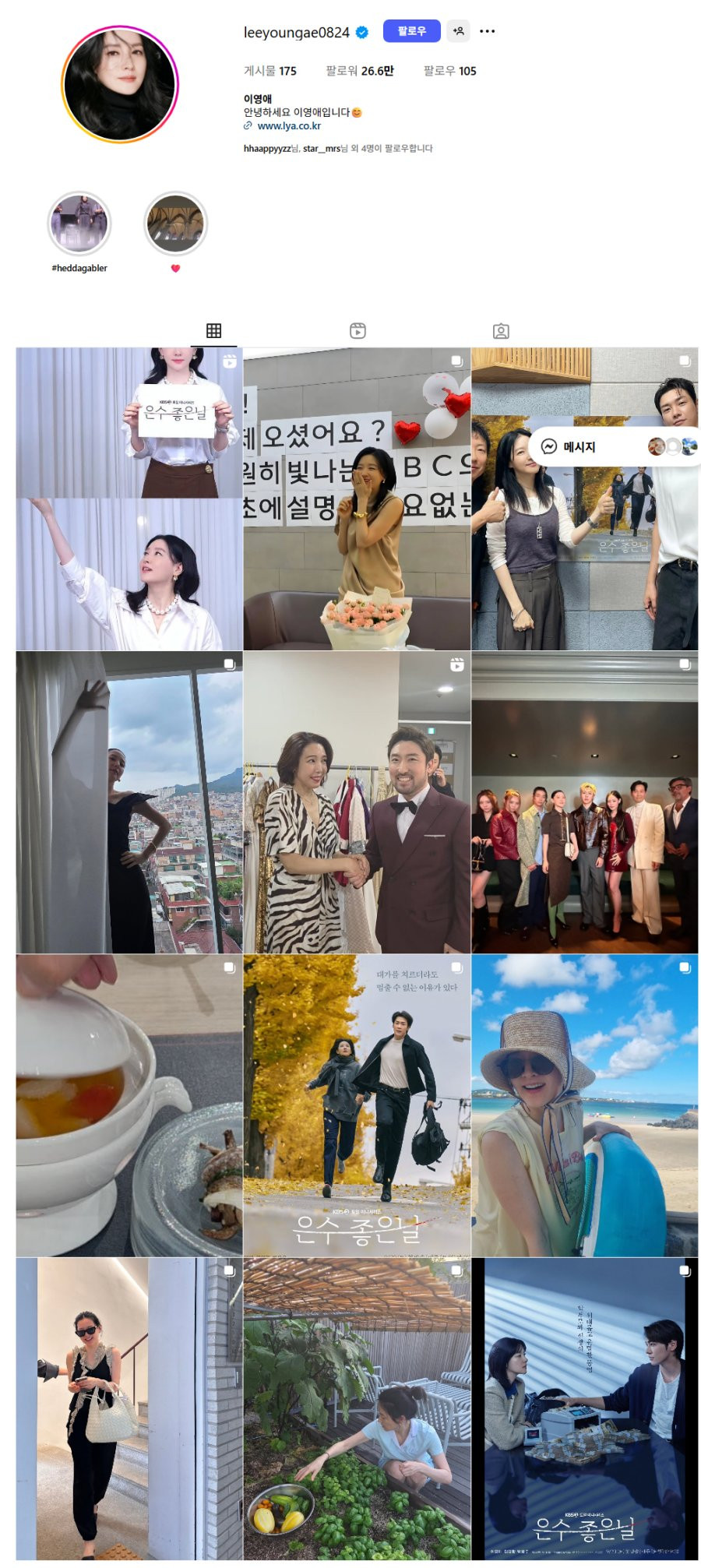Screen dimensions: 701x1568
Task: Open the post with balloons and flower bouquet
Action: tap(357, 499)
